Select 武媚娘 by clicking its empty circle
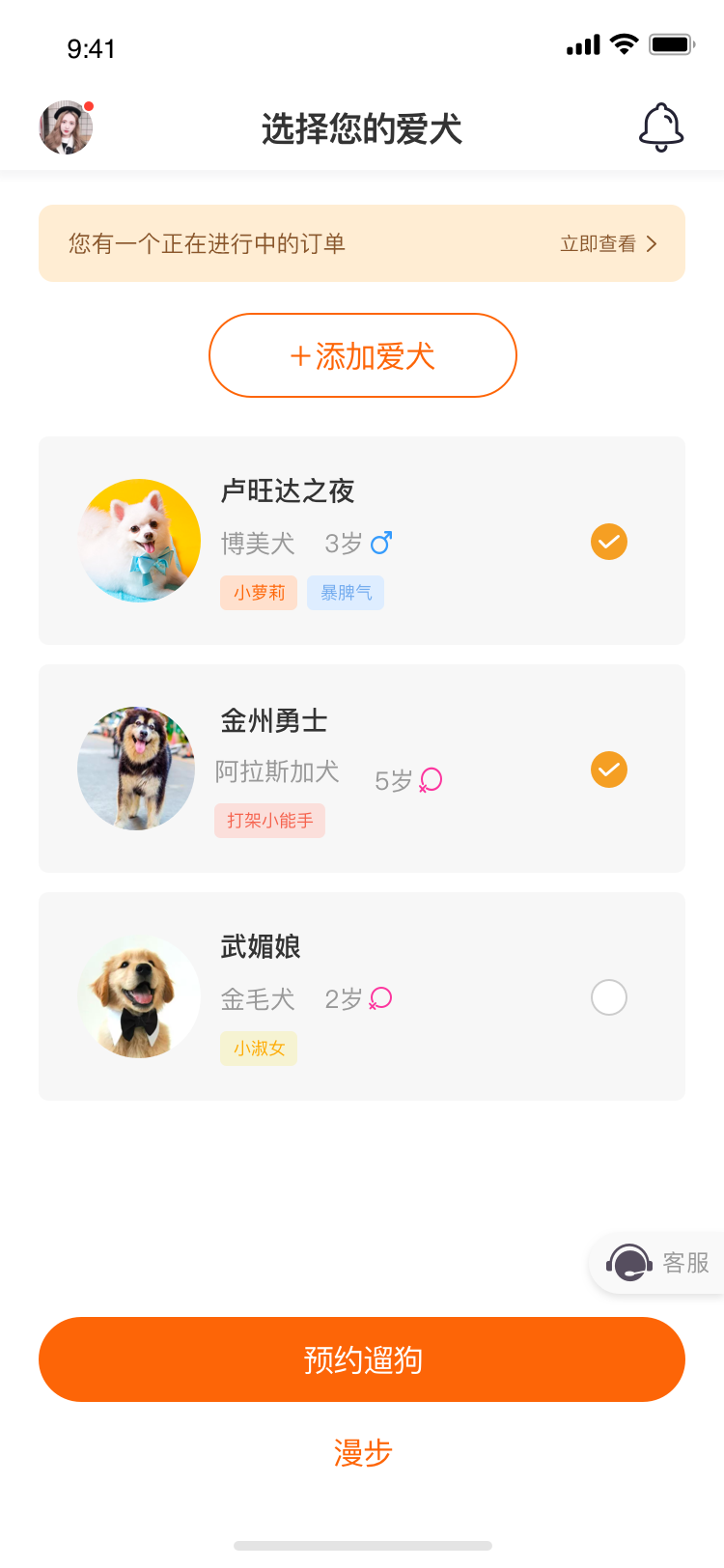This screenshot has height=1568, width=724. (x=608, y=997)
